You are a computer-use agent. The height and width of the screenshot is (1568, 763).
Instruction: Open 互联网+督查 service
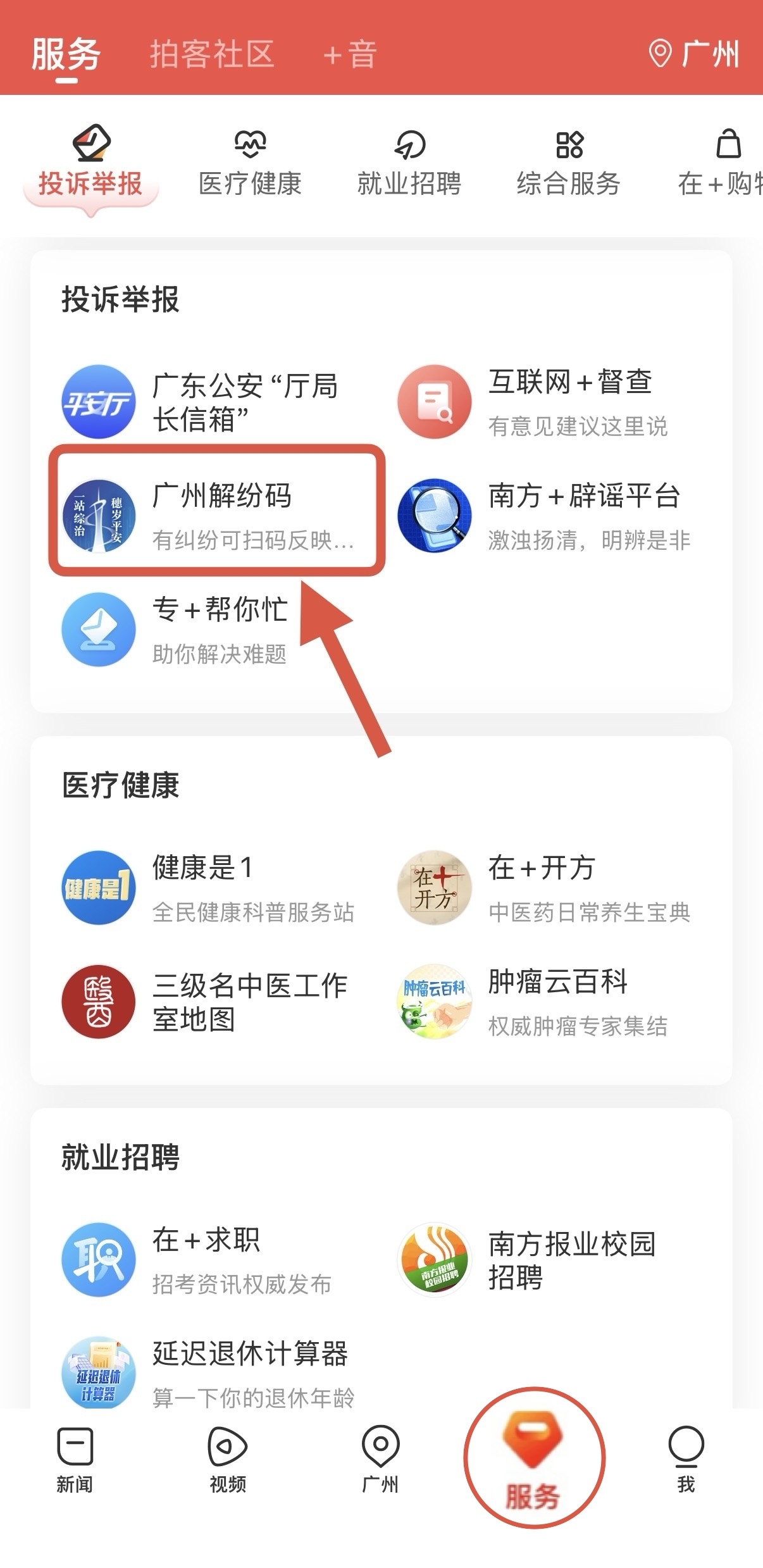[x=544, y=402]
